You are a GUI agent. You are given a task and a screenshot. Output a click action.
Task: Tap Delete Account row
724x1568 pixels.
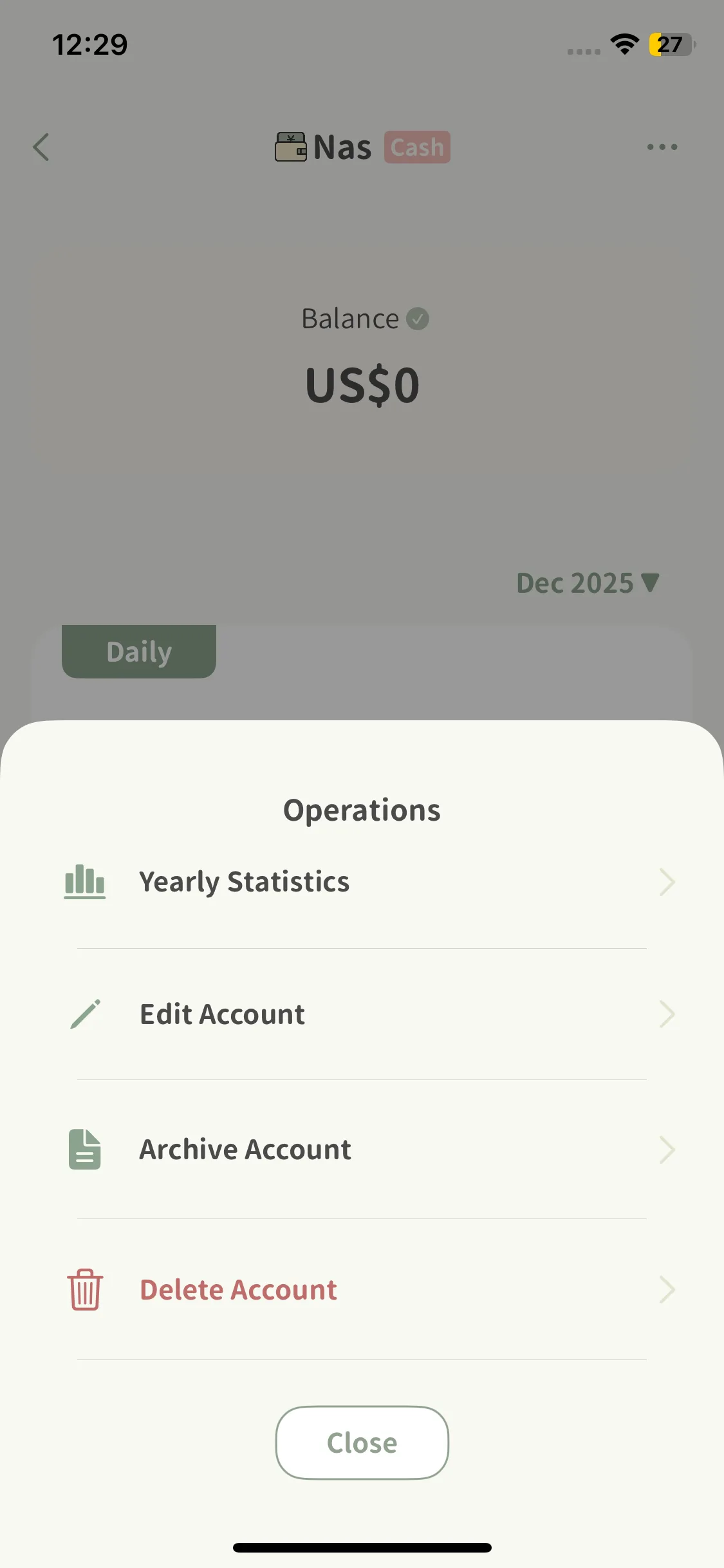[362, 1290]
